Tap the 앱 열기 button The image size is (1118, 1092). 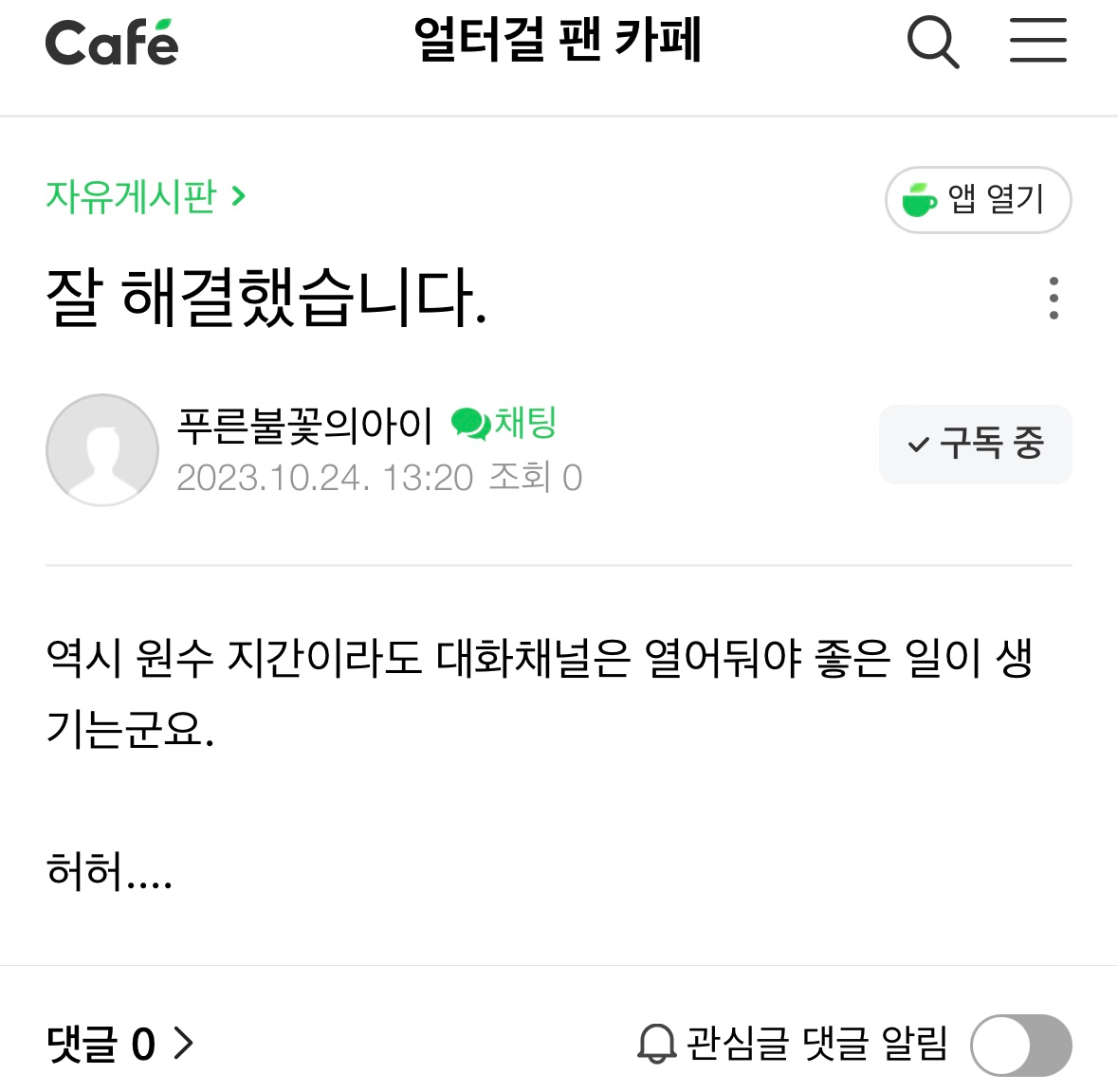978,200
